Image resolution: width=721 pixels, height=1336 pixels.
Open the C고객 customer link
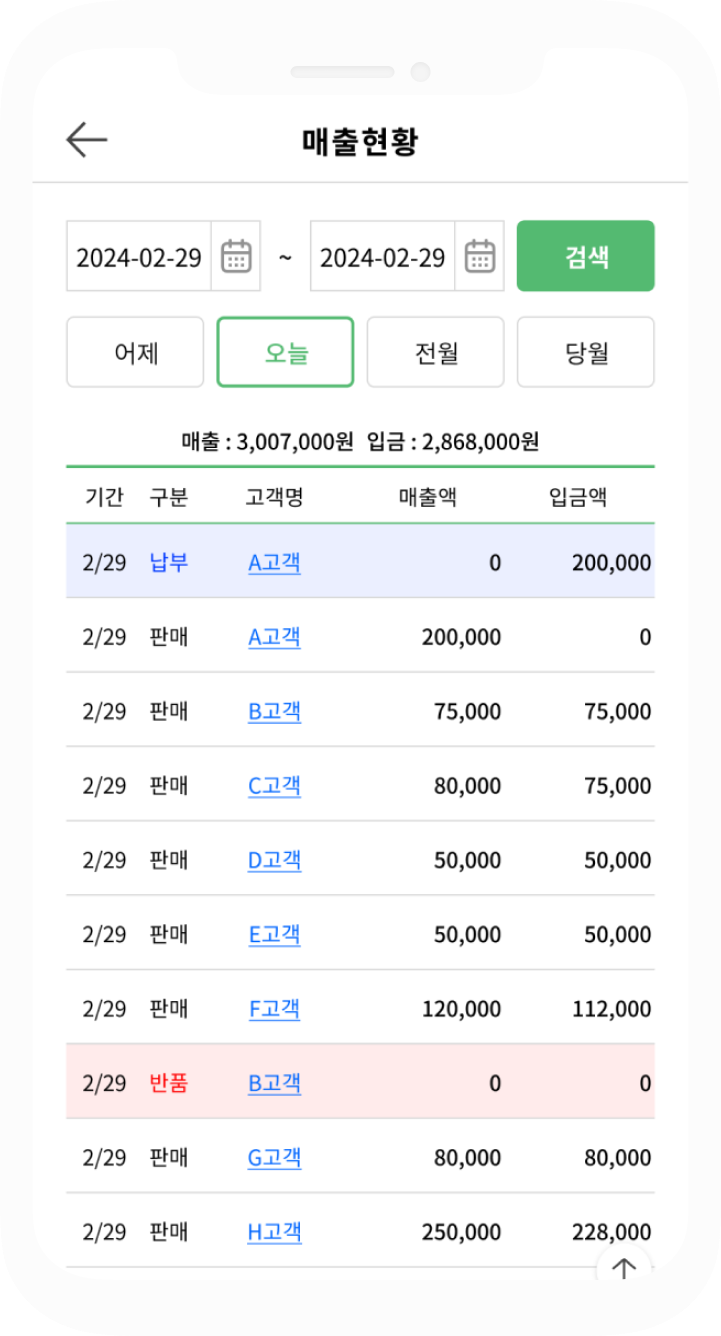[274, 786]
